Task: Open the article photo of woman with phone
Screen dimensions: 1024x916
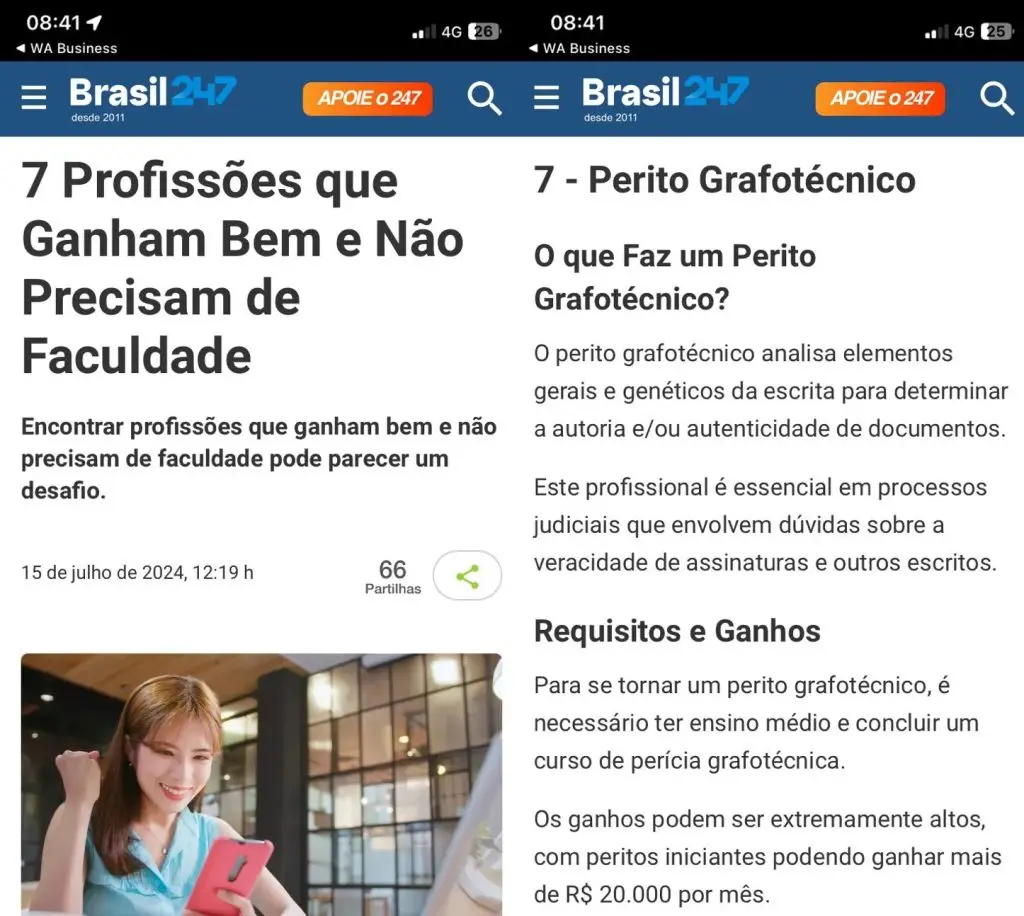Action: (261, 784)
